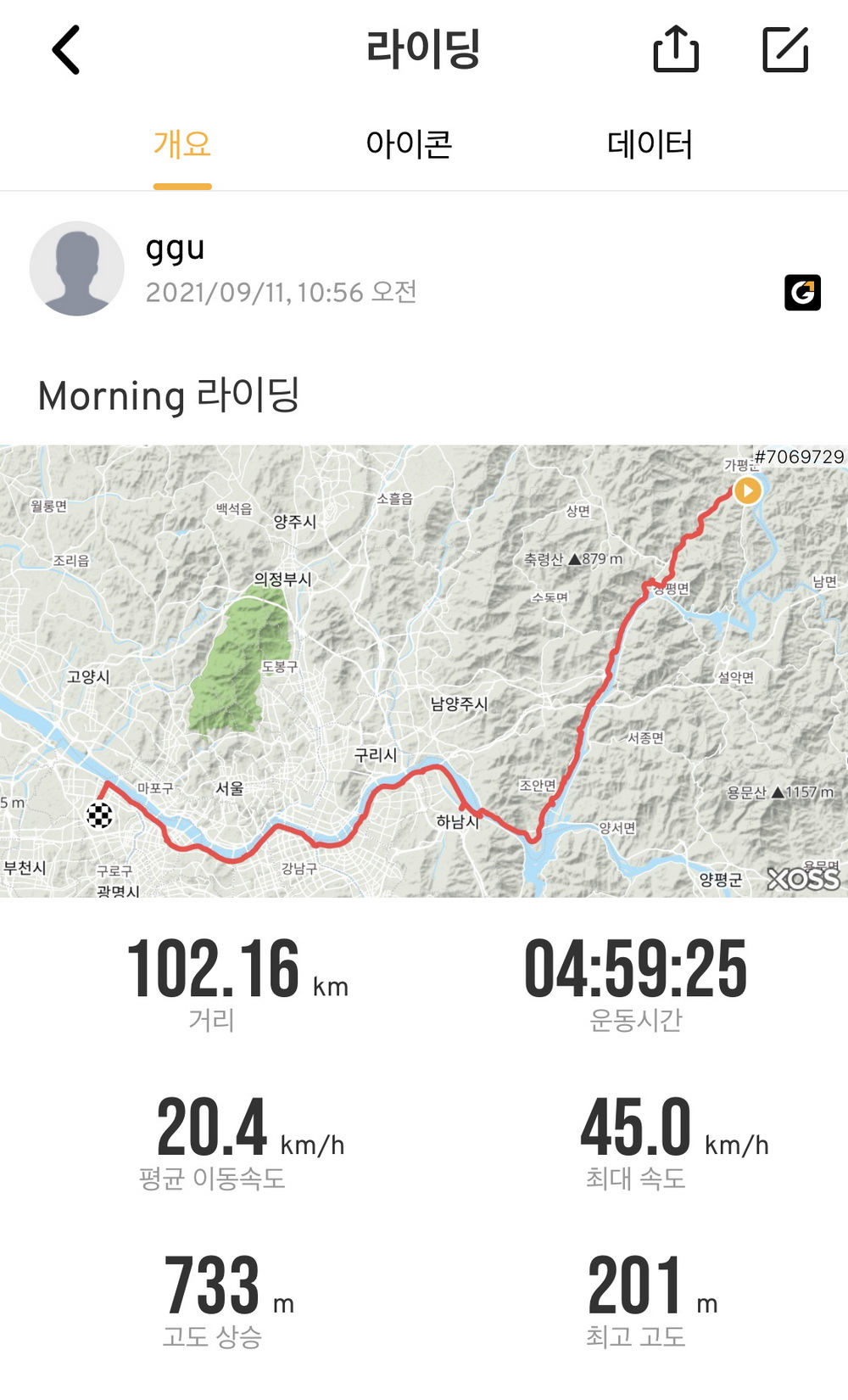Open ggu's profile avatar

coord(77,269)
